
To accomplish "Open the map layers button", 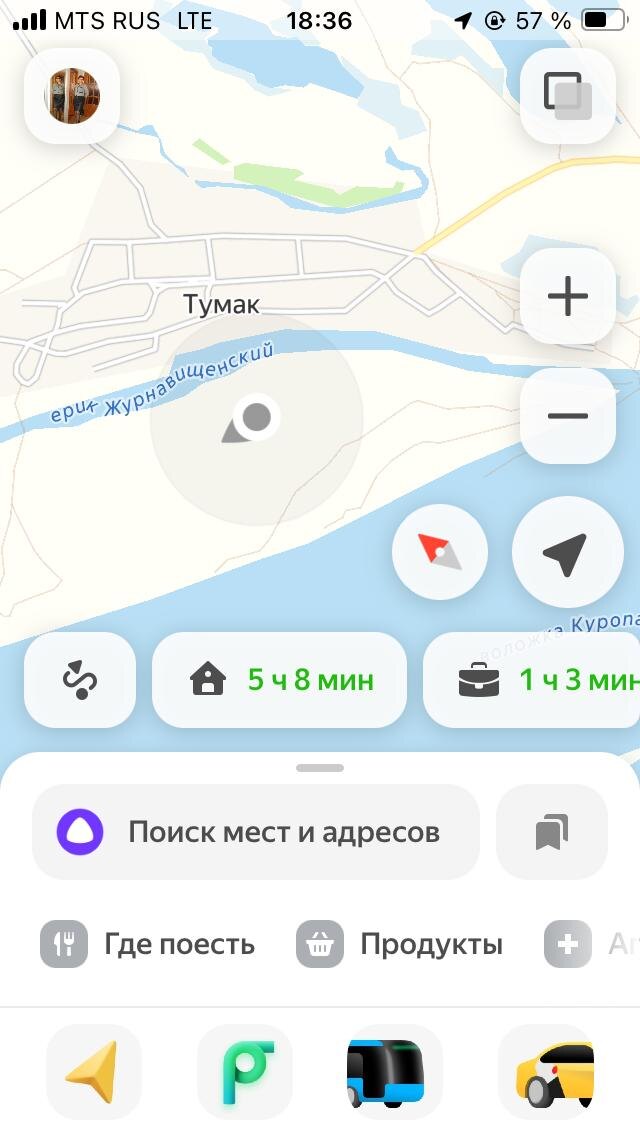I will click(x=568, y=96).
